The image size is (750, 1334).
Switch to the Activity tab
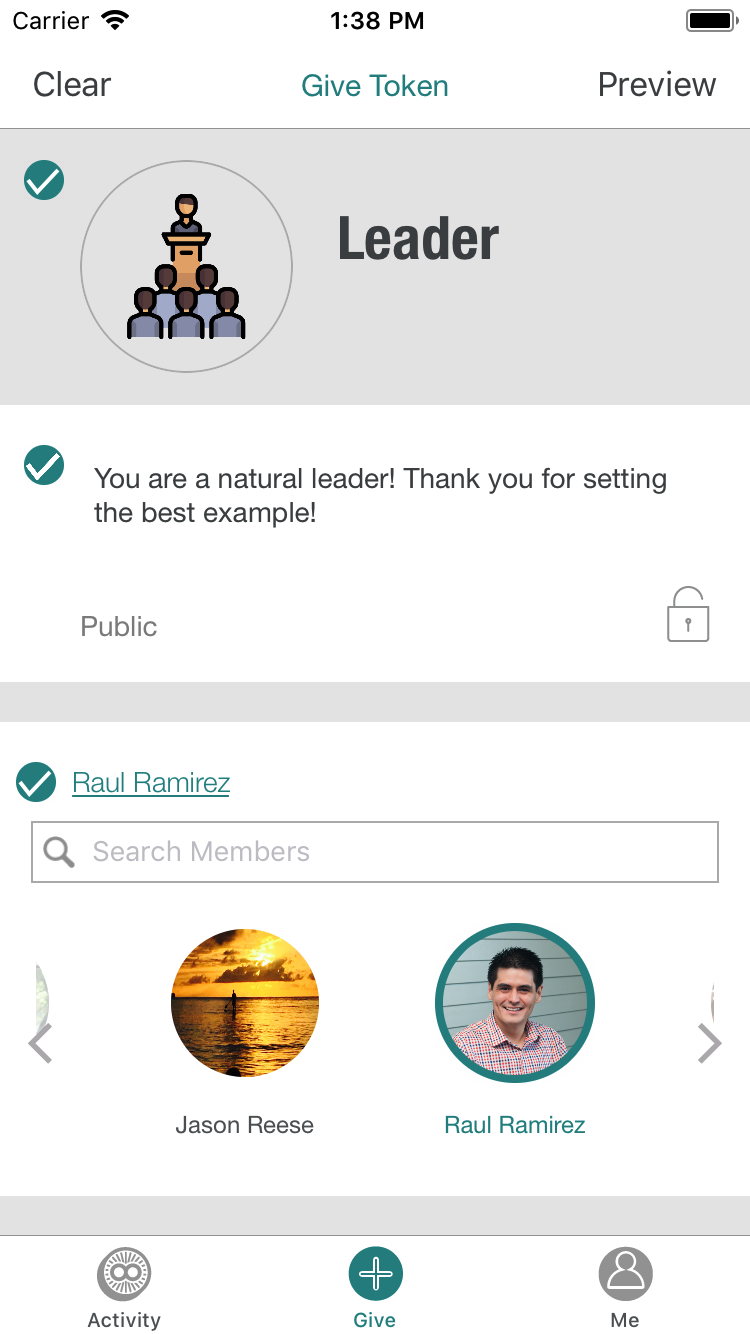(x=124, y=1288)
